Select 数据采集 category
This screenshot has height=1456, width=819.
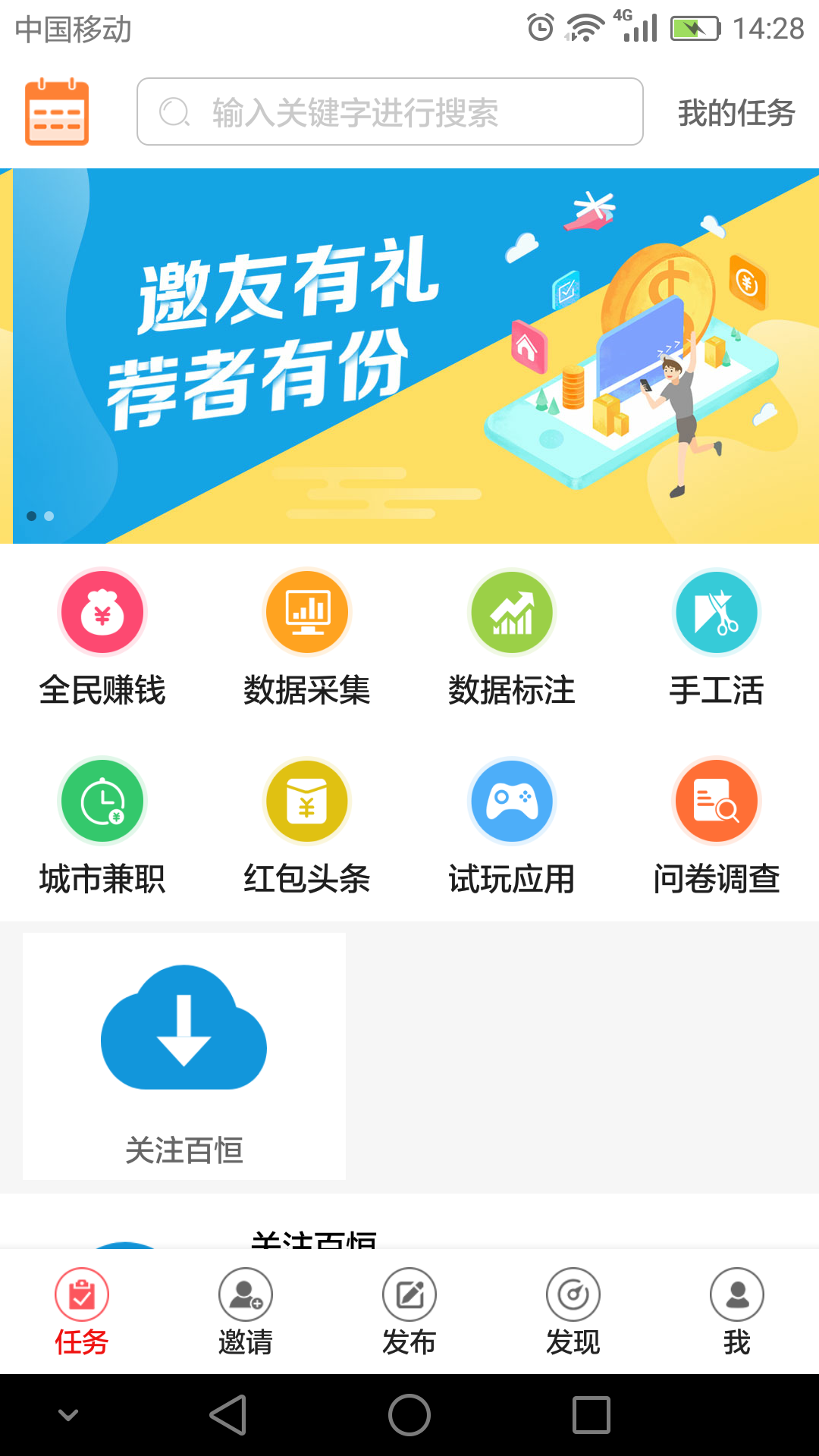point(307,637)
